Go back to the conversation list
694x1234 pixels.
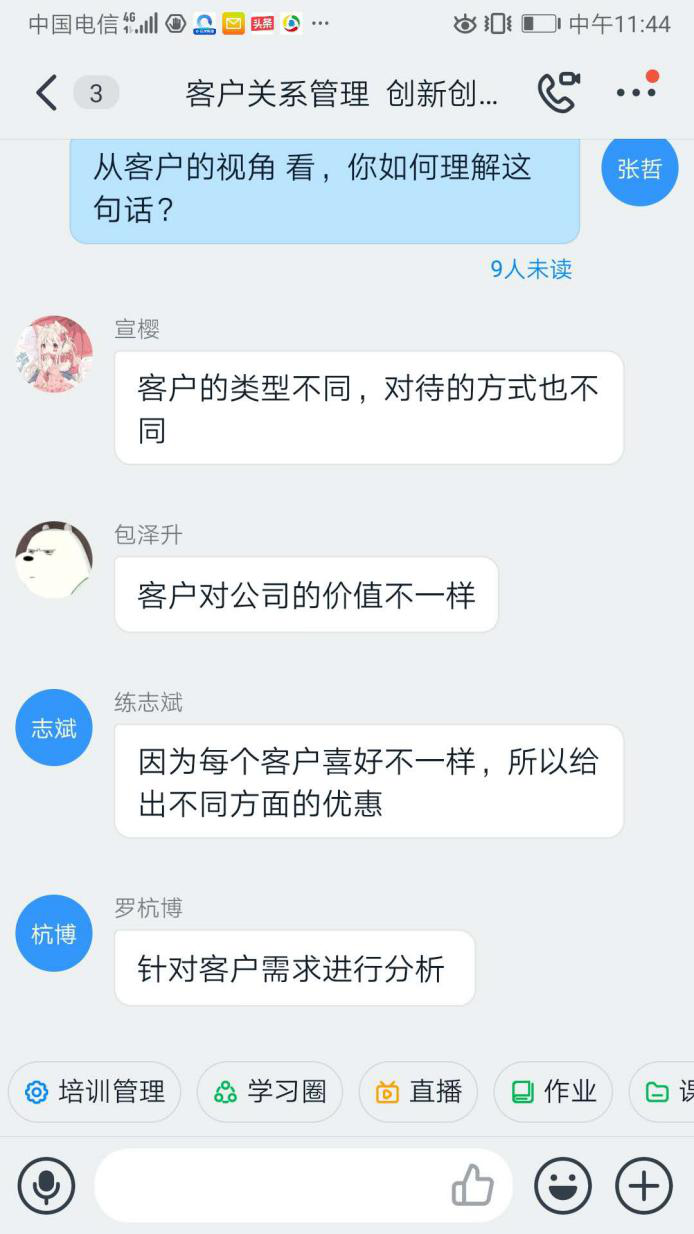tap(45, 93)
